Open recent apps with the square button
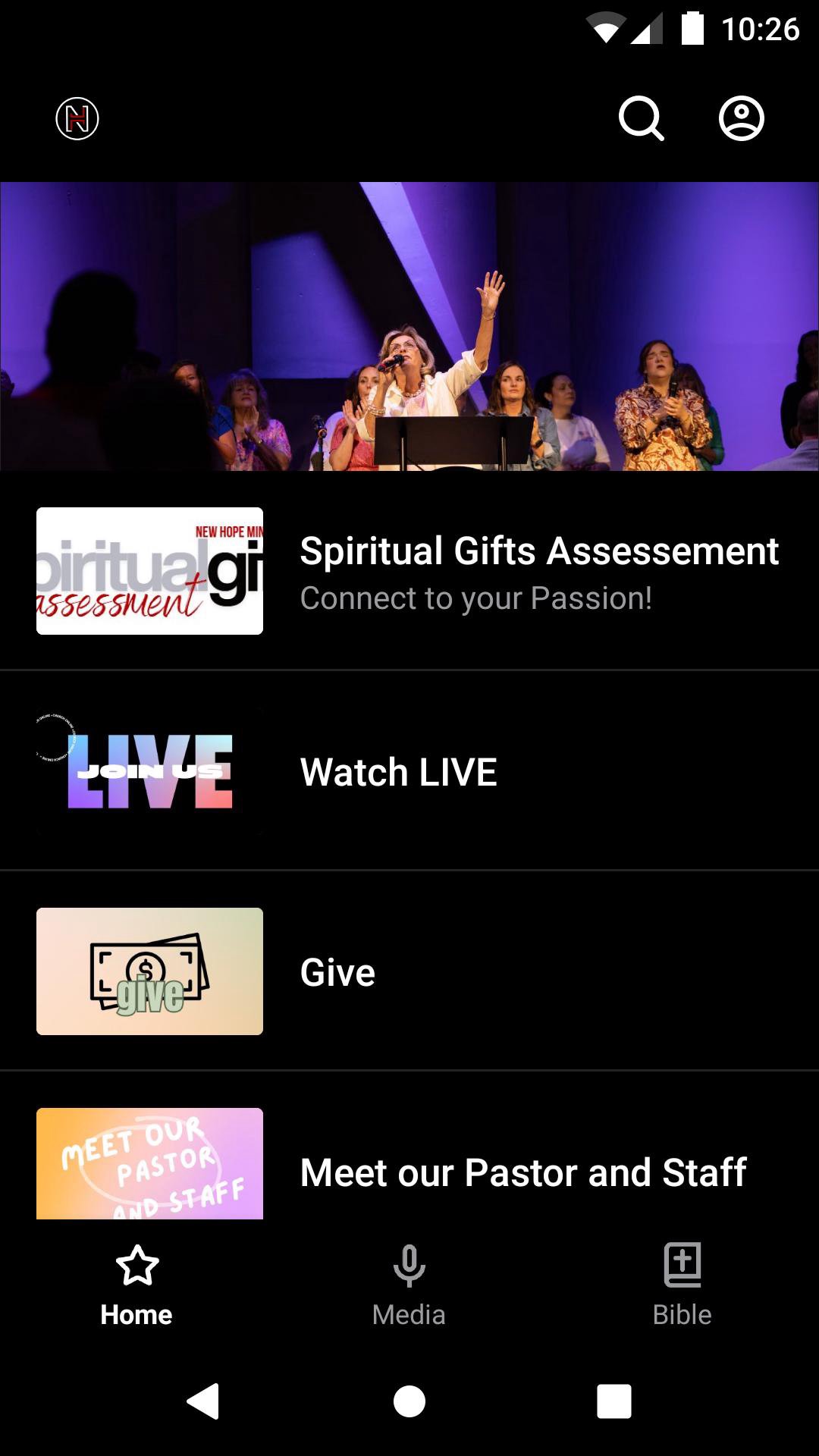Screen dimensions: 819x1456 pyautogui.click(x=614, y=1401)
